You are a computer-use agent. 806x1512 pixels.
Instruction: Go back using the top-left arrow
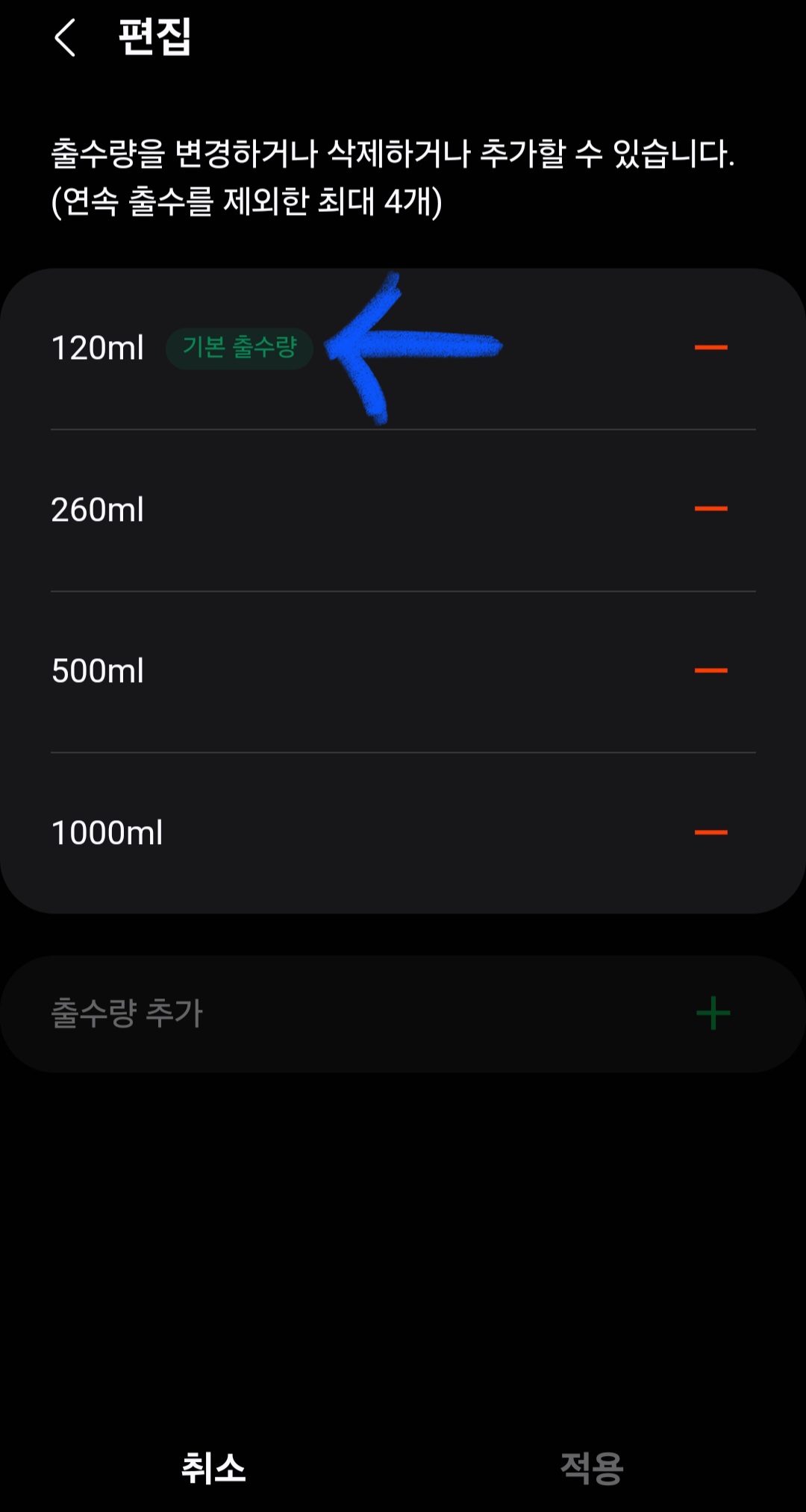[66, 37]
